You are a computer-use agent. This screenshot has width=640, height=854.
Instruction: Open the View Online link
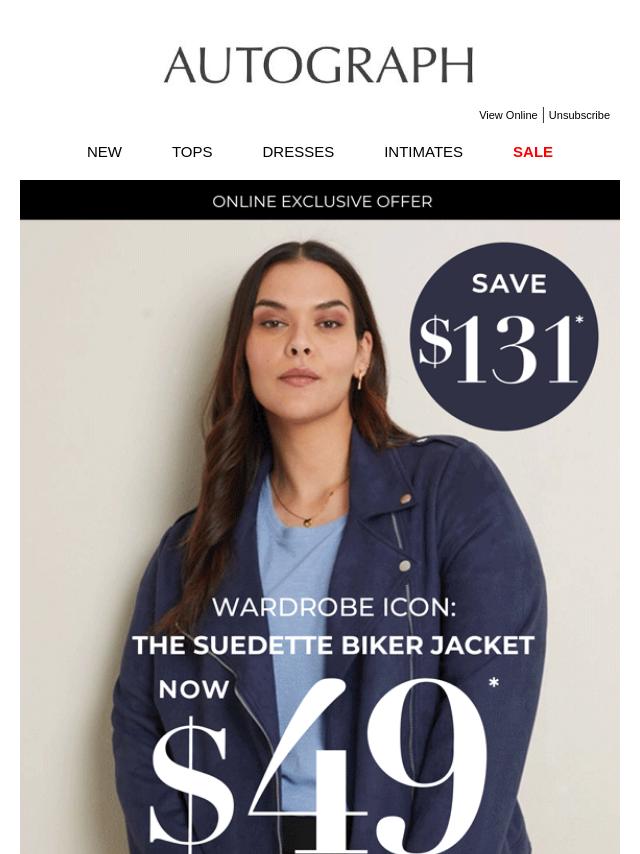pyautogui.click(x=508, y=115)
